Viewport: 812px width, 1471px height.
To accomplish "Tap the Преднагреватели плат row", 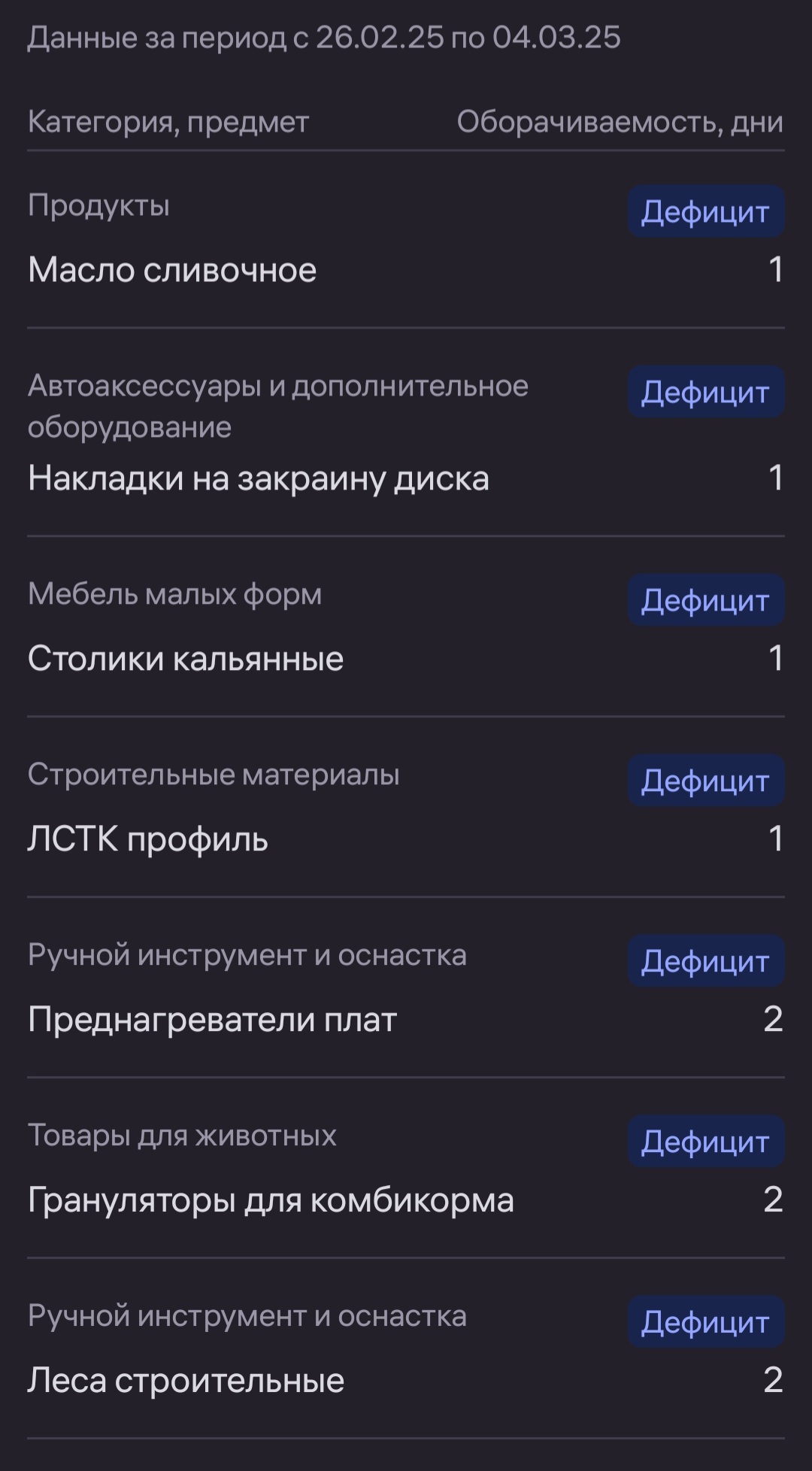I will pyautogui.click(x=212, y=1020).
